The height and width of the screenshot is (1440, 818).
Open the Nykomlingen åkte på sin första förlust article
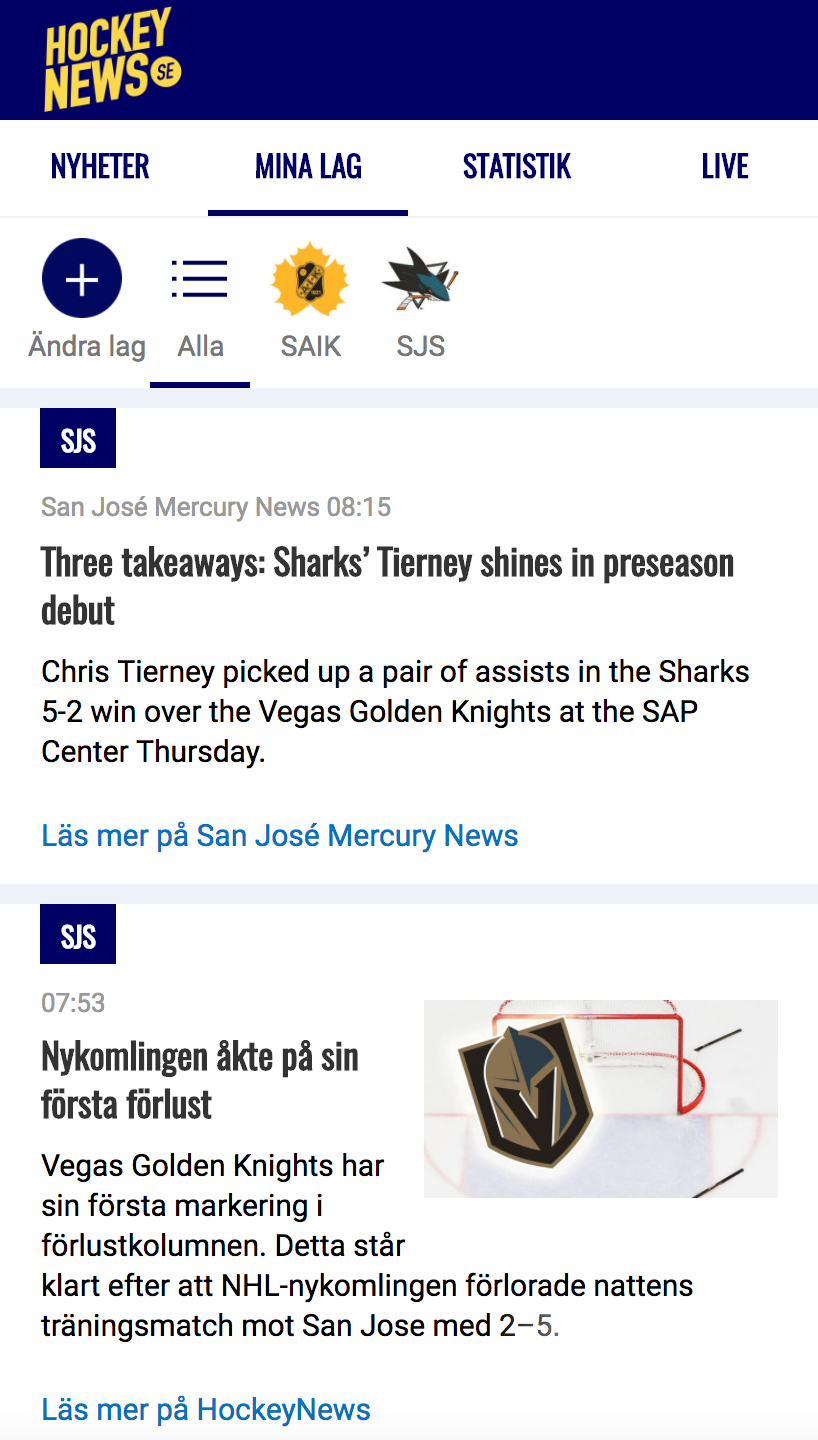200,1080
